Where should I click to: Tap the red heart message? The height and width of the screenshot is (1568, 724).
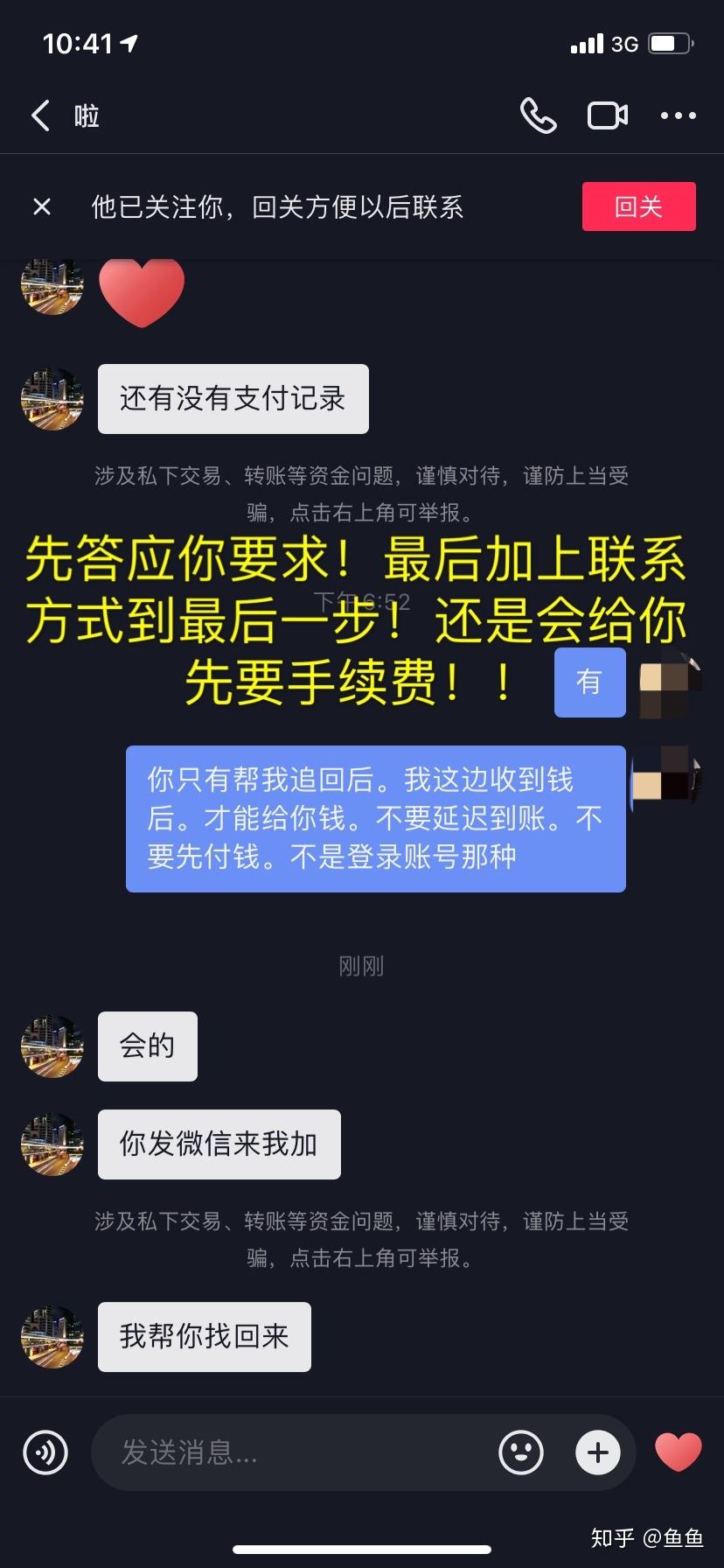143,293
